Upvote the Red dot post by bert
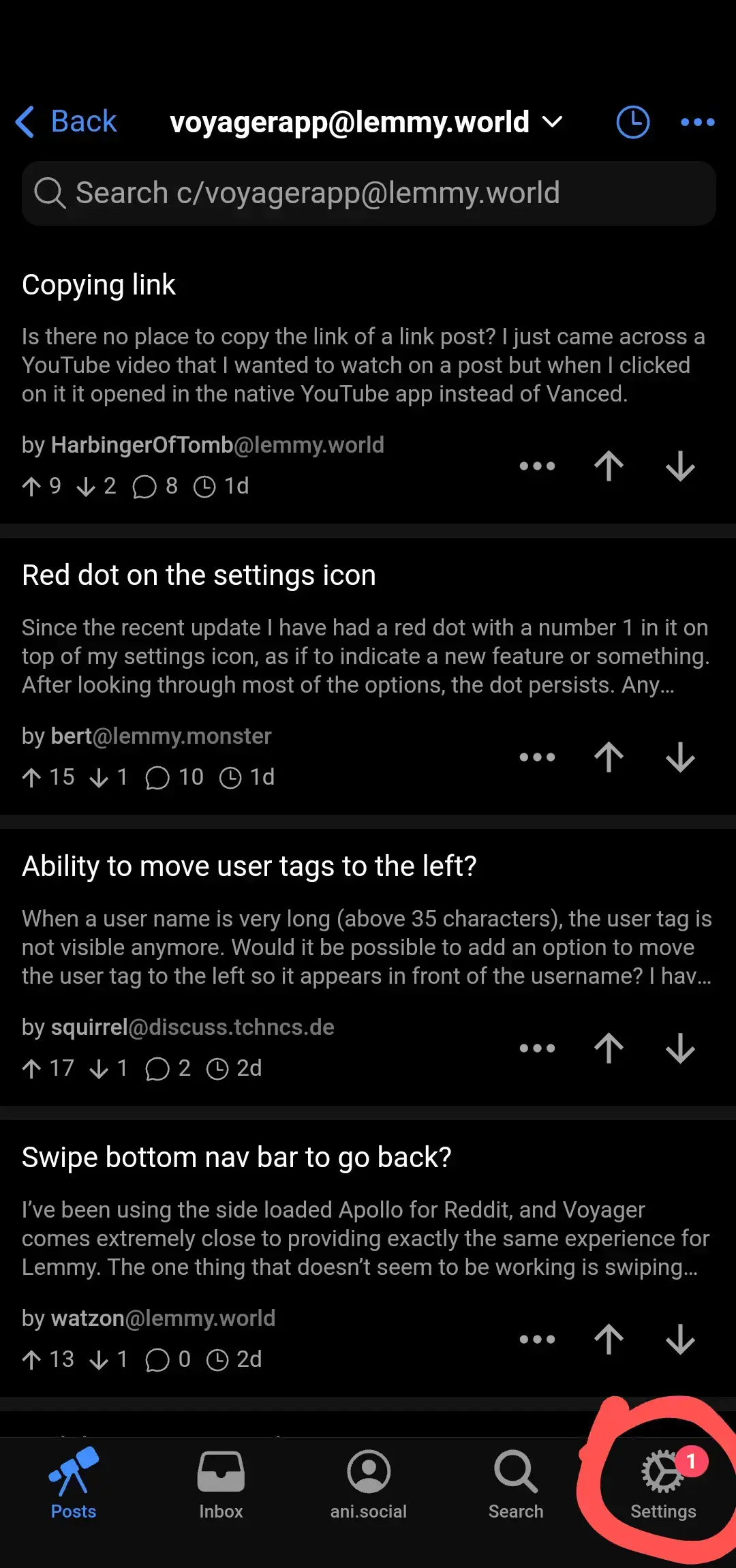The height and width of the screenshot is (1568, 736). coord(609,757)
